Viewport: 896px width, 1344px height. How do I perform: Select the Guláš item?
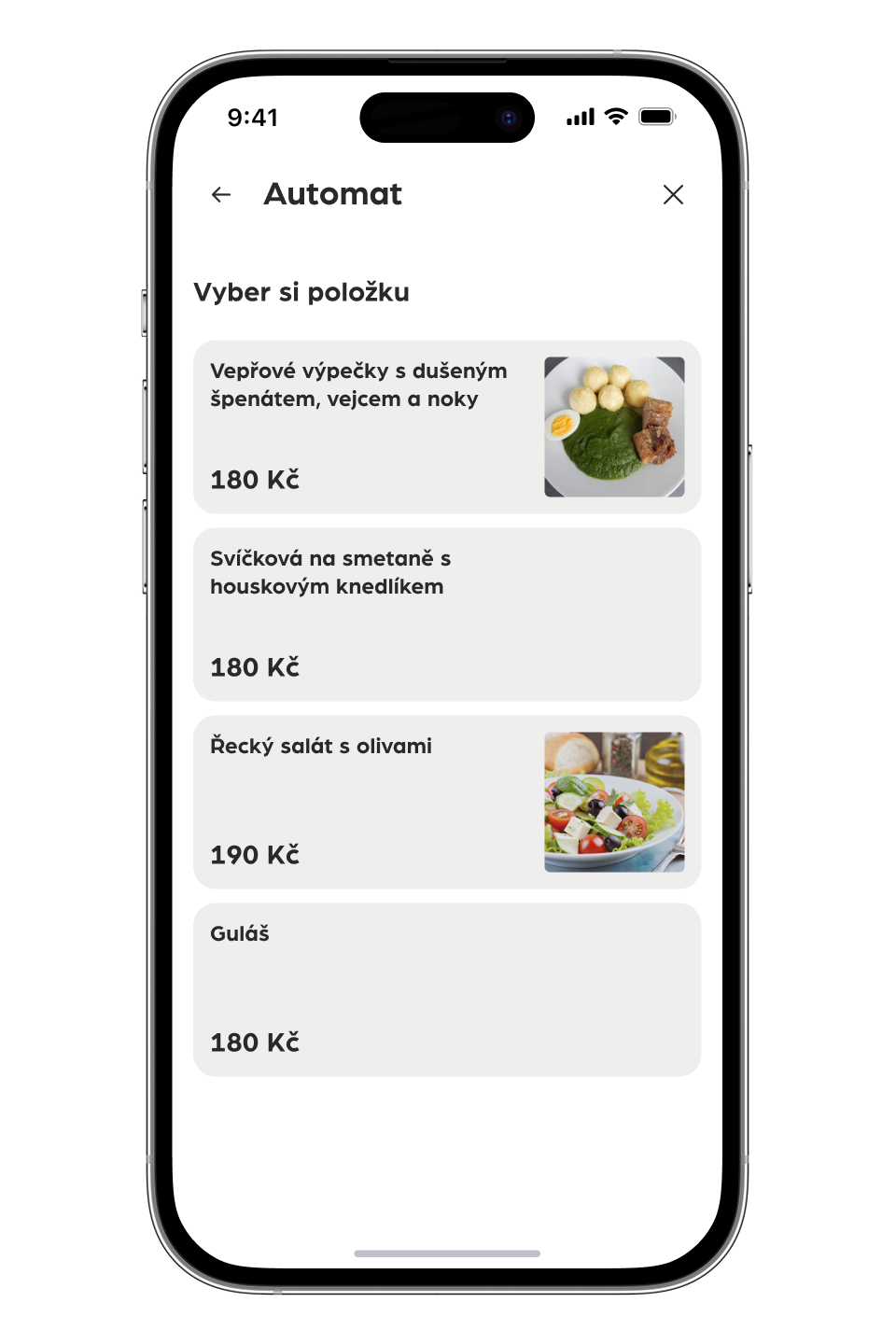click(447, 989)
